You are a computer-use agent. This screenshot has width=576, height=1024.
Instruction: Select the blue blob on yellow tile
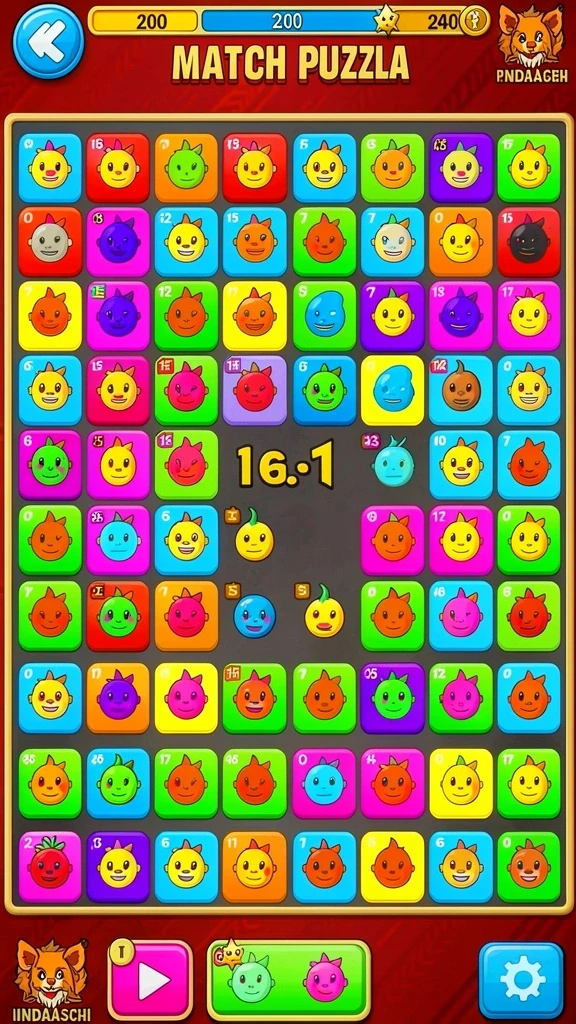[392, 390]
